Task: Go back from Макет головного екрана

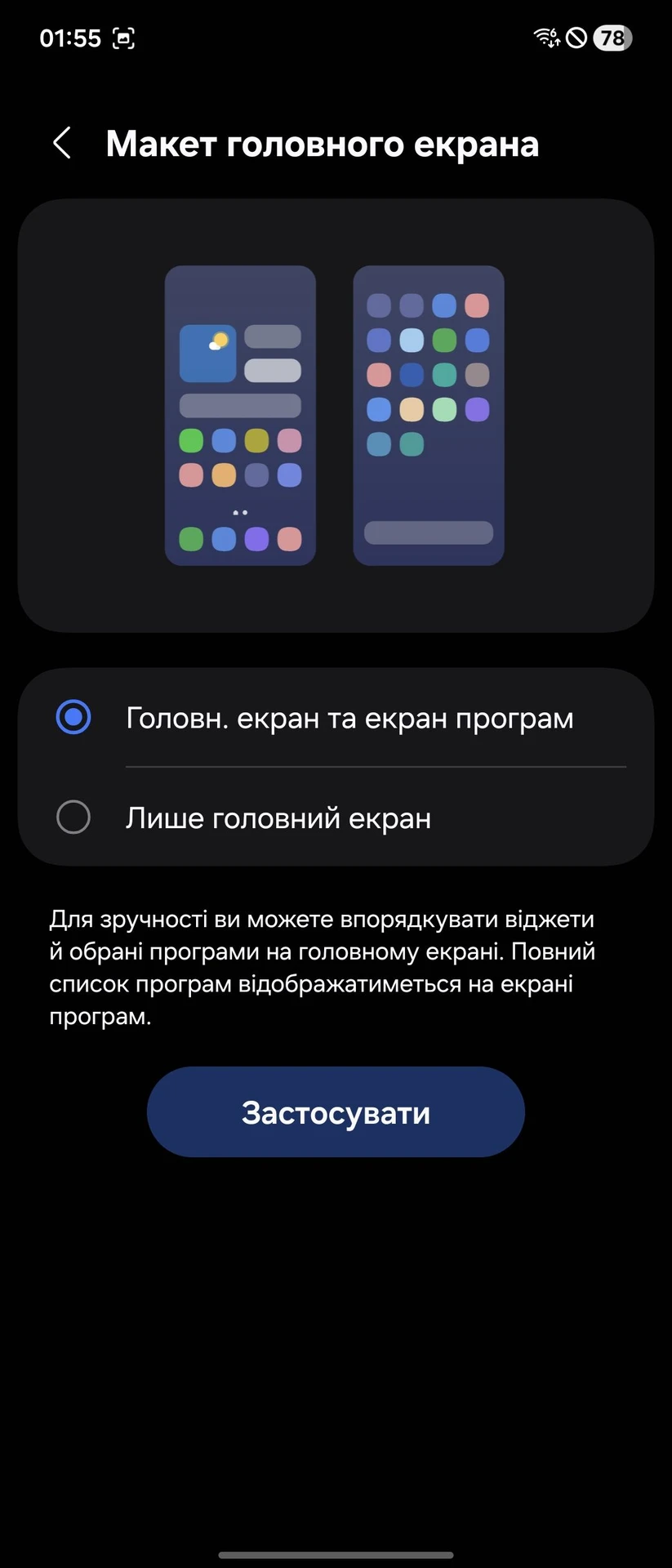Action: coord(62,143)
